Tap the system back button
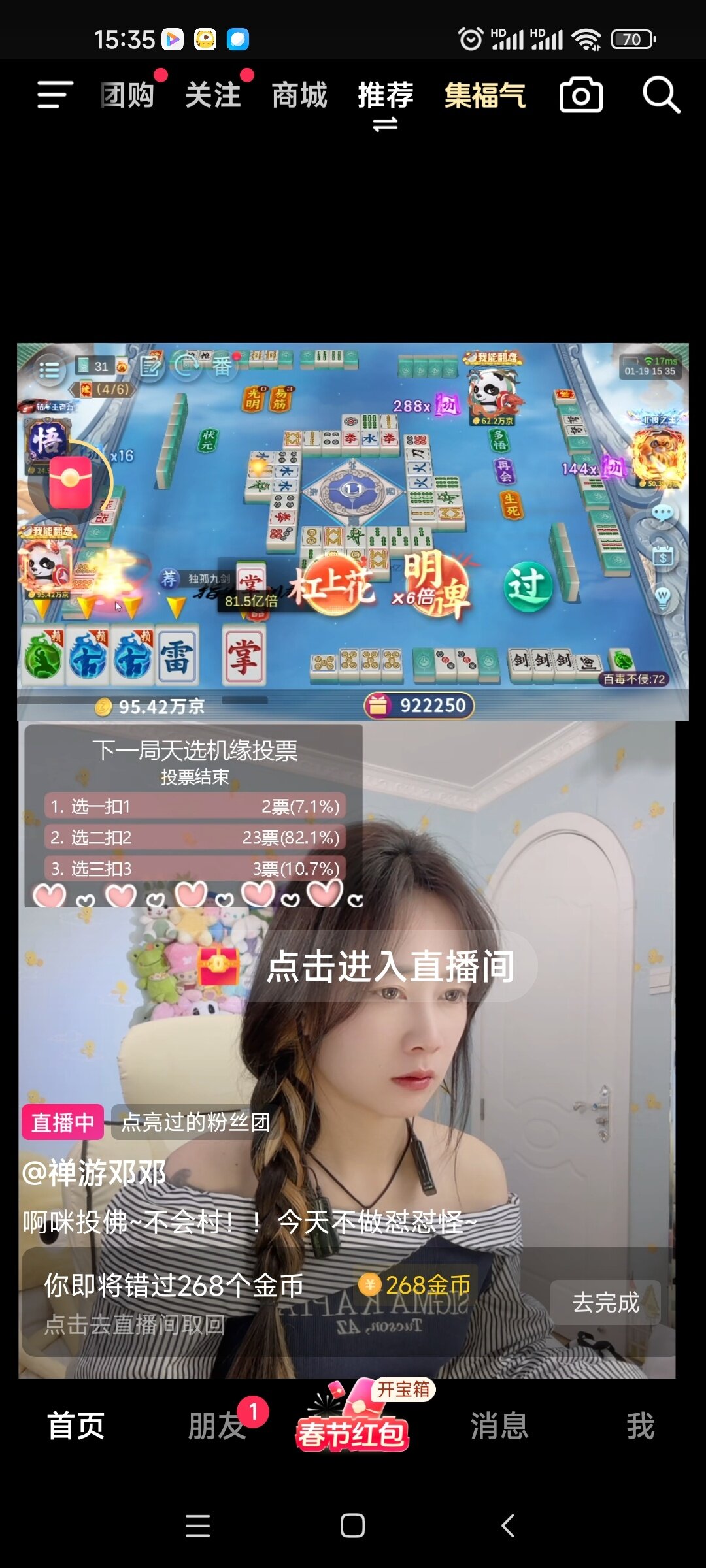706x1568 pixels. pyautogui.click(x=508, y=1526)
